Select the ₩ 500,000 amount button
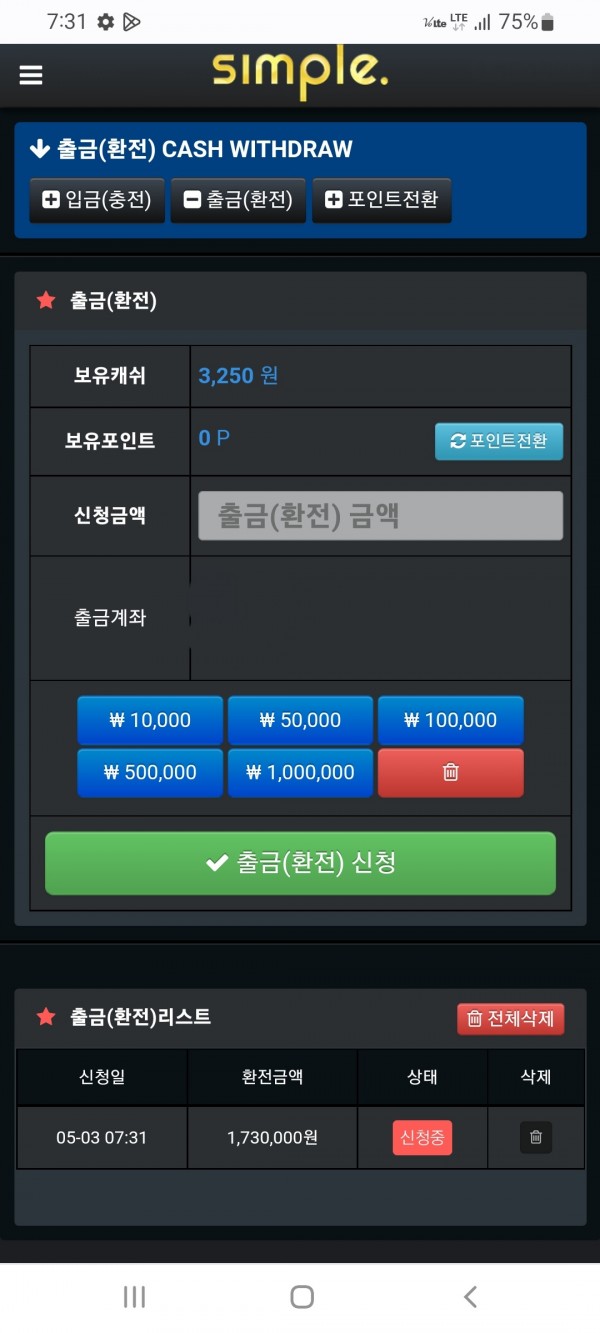Screen dimensions: 600x1333 150,772
